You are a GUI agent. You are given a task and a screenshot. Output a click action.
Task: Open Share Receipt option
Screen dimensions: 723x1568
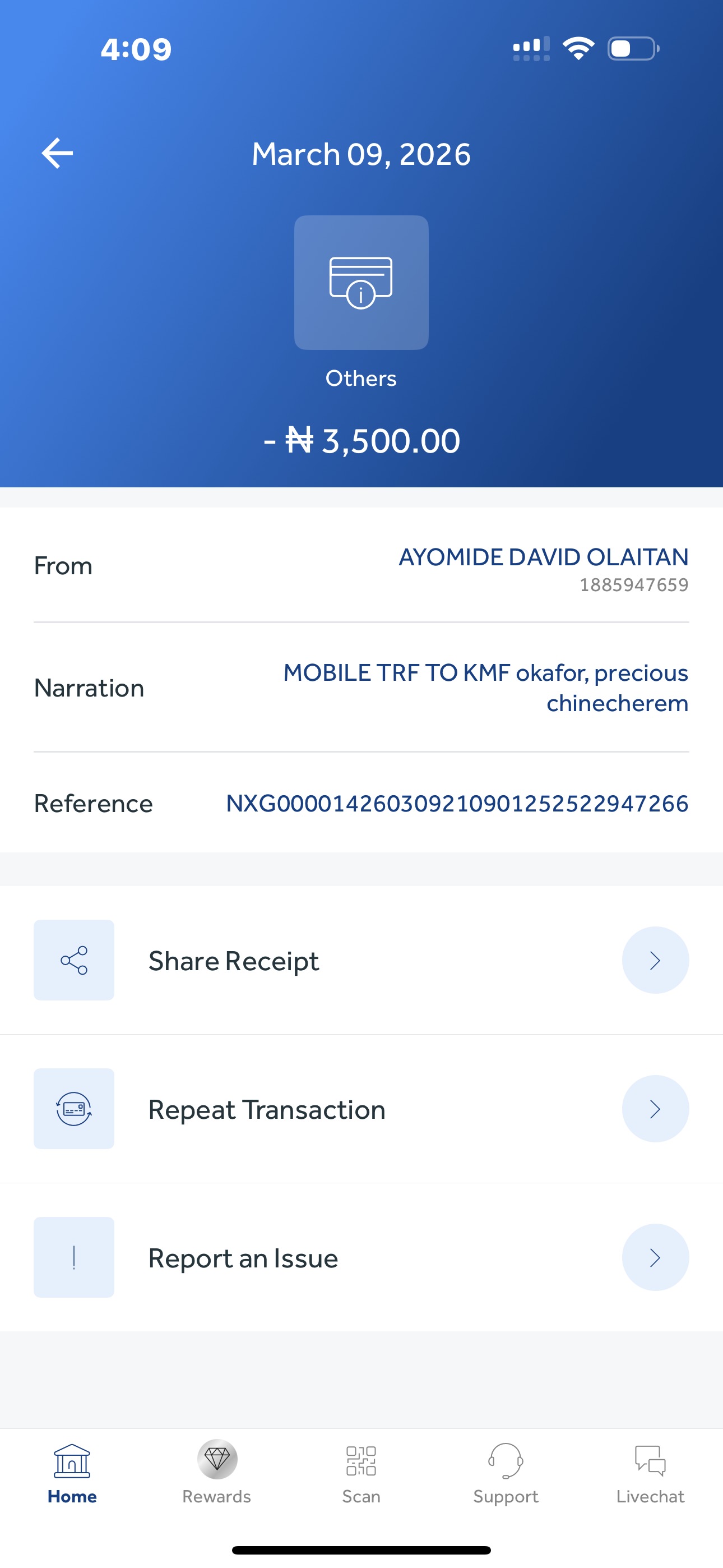click(x=360, y=960)
